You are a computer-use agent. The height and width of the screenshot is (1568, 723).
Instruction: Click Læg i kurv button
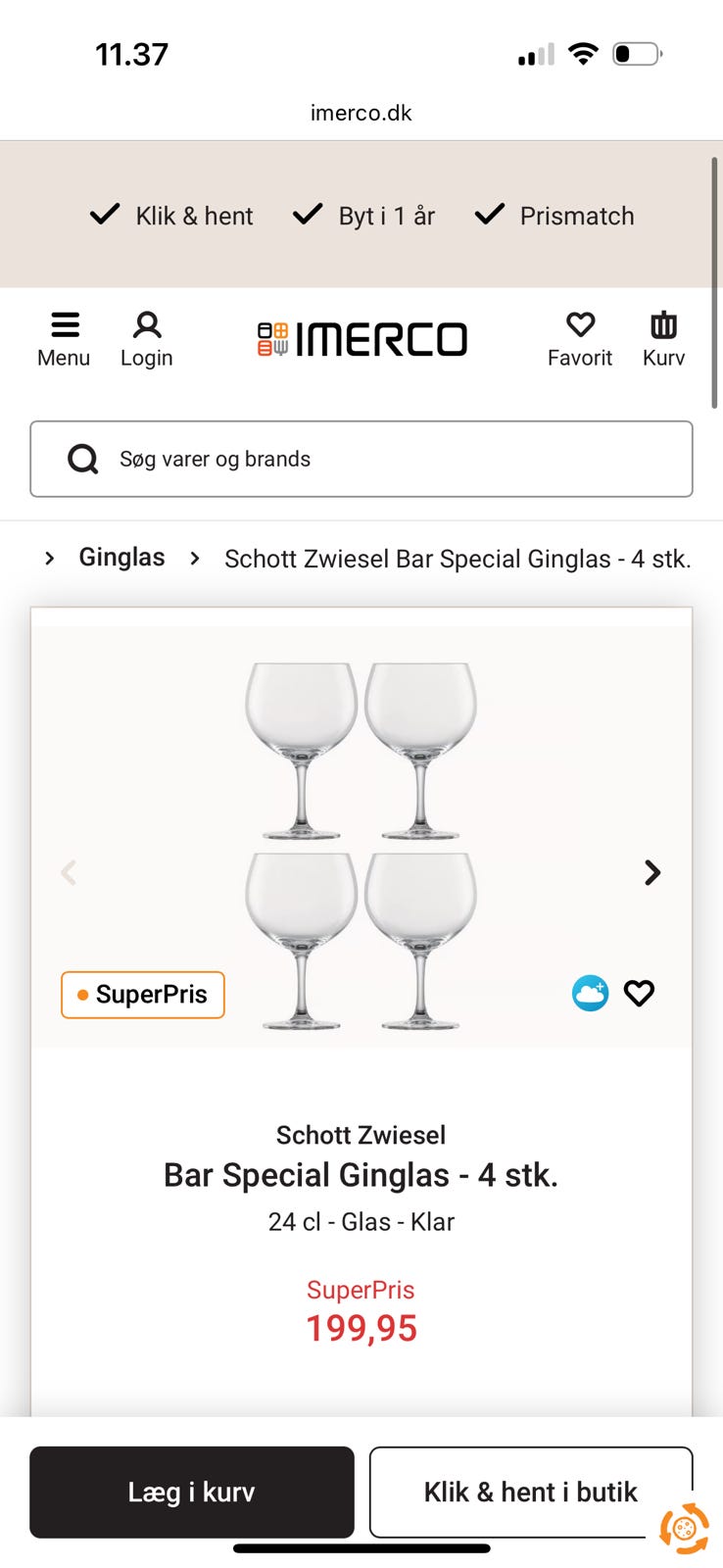click(191, 1492)
